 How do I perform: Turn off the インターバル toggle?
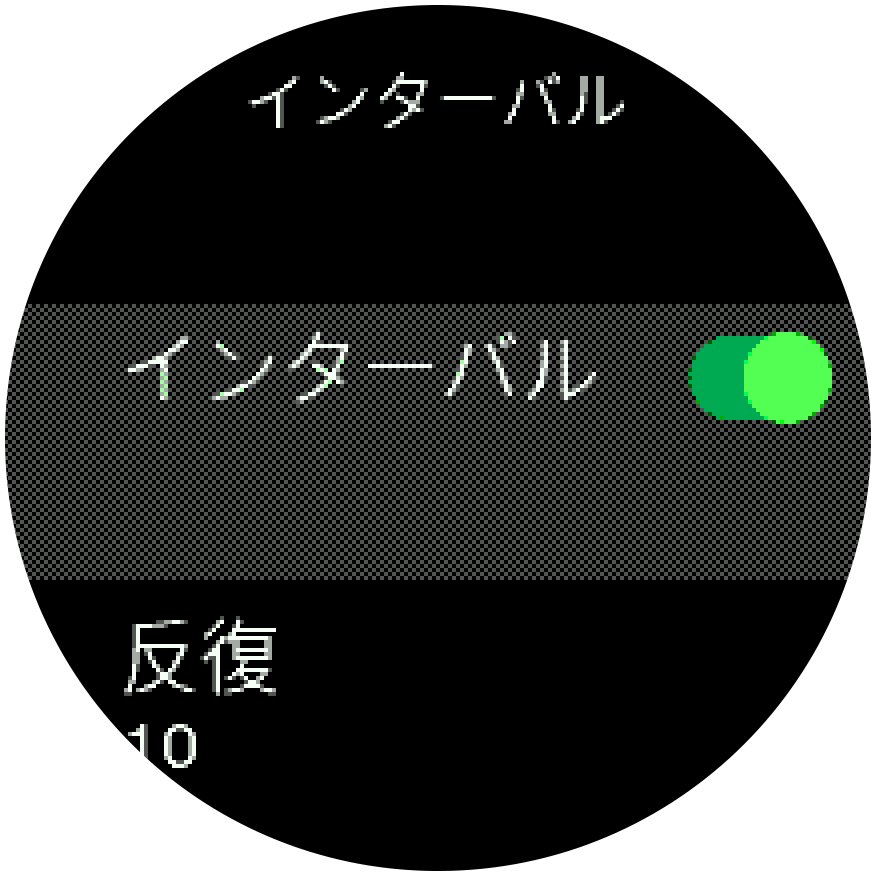[x=761, y=378]
